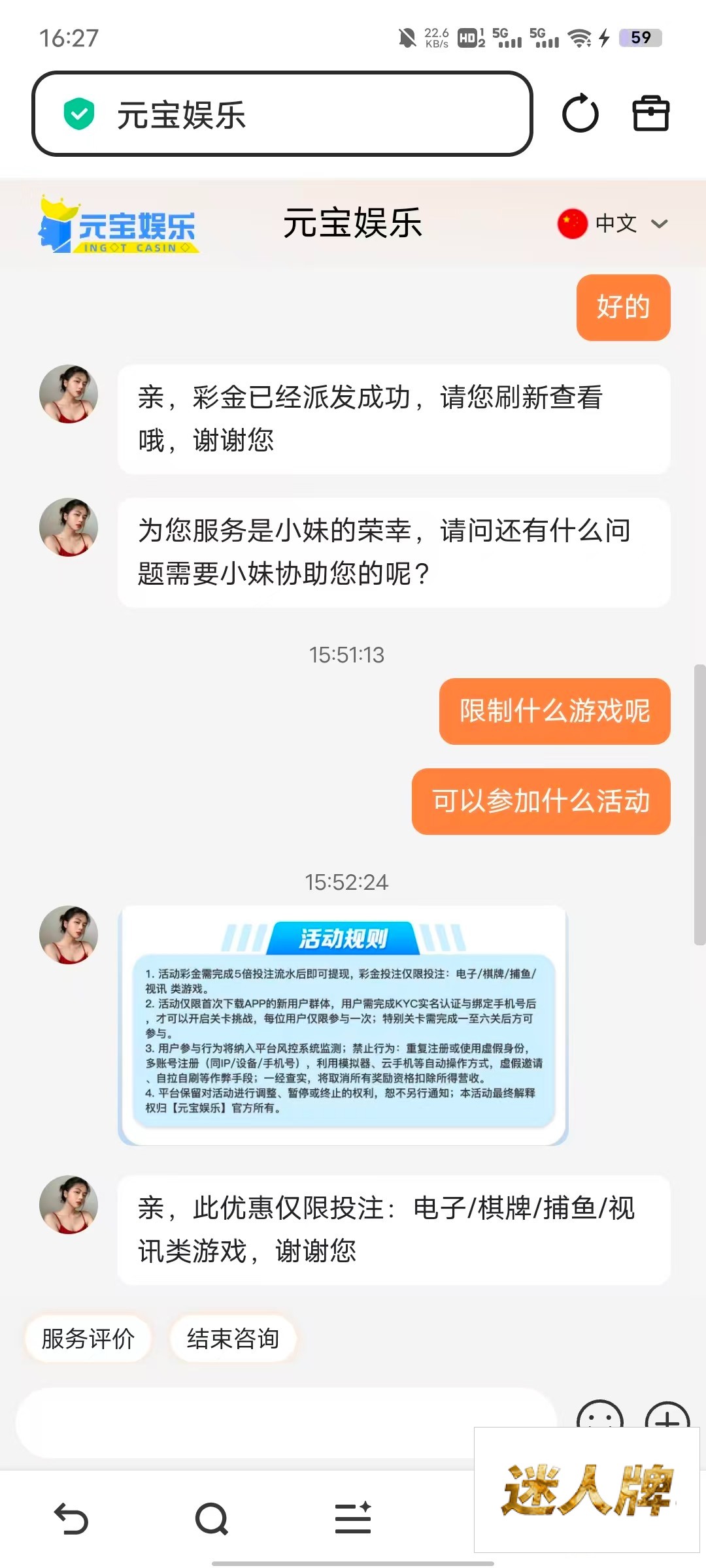Image resolution: width=706 pixels, height=1568 pixels.
Task: Tap the 迷人牌 floating banner
Action: pos(586,1490)
